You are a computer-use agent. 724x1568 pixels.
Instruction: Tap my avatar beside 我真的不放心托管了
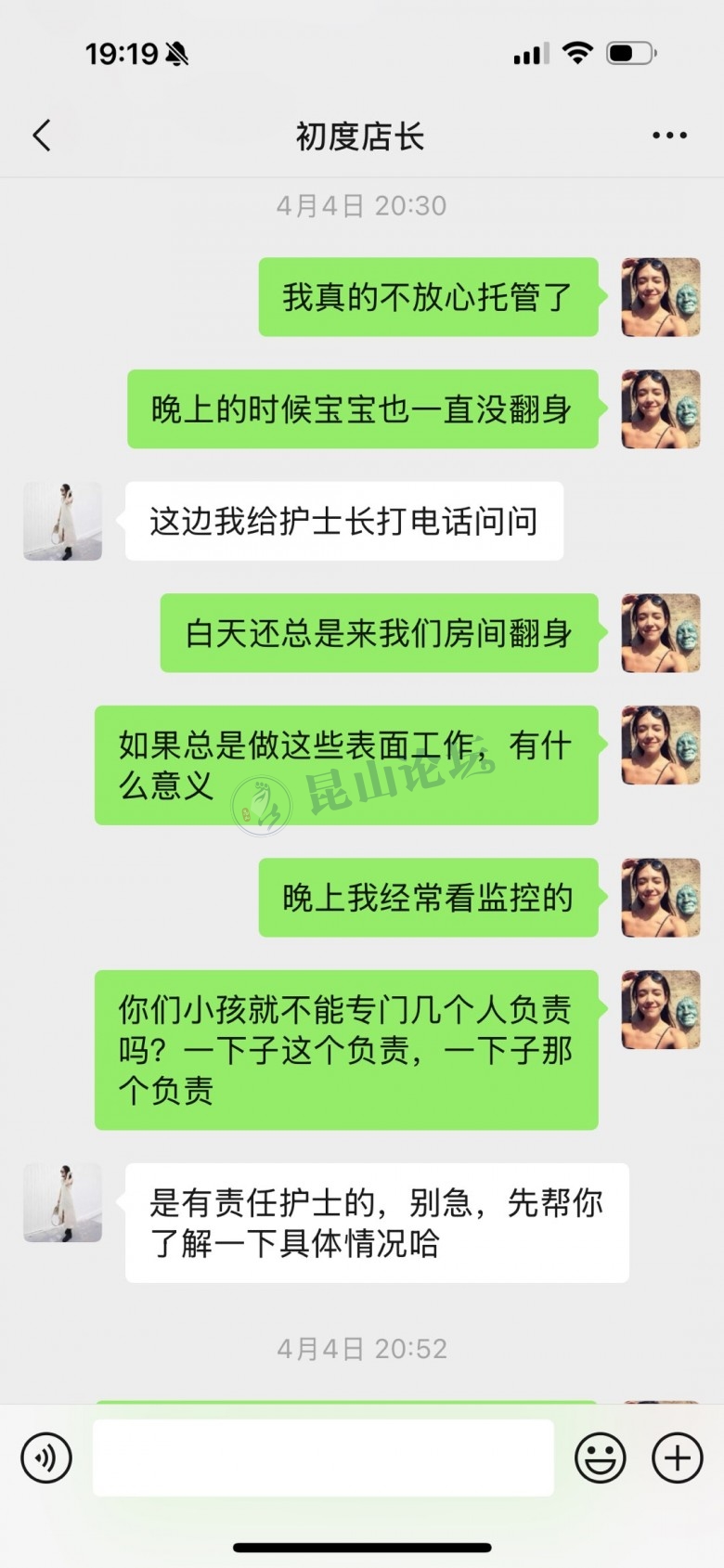tap(660, 297)
